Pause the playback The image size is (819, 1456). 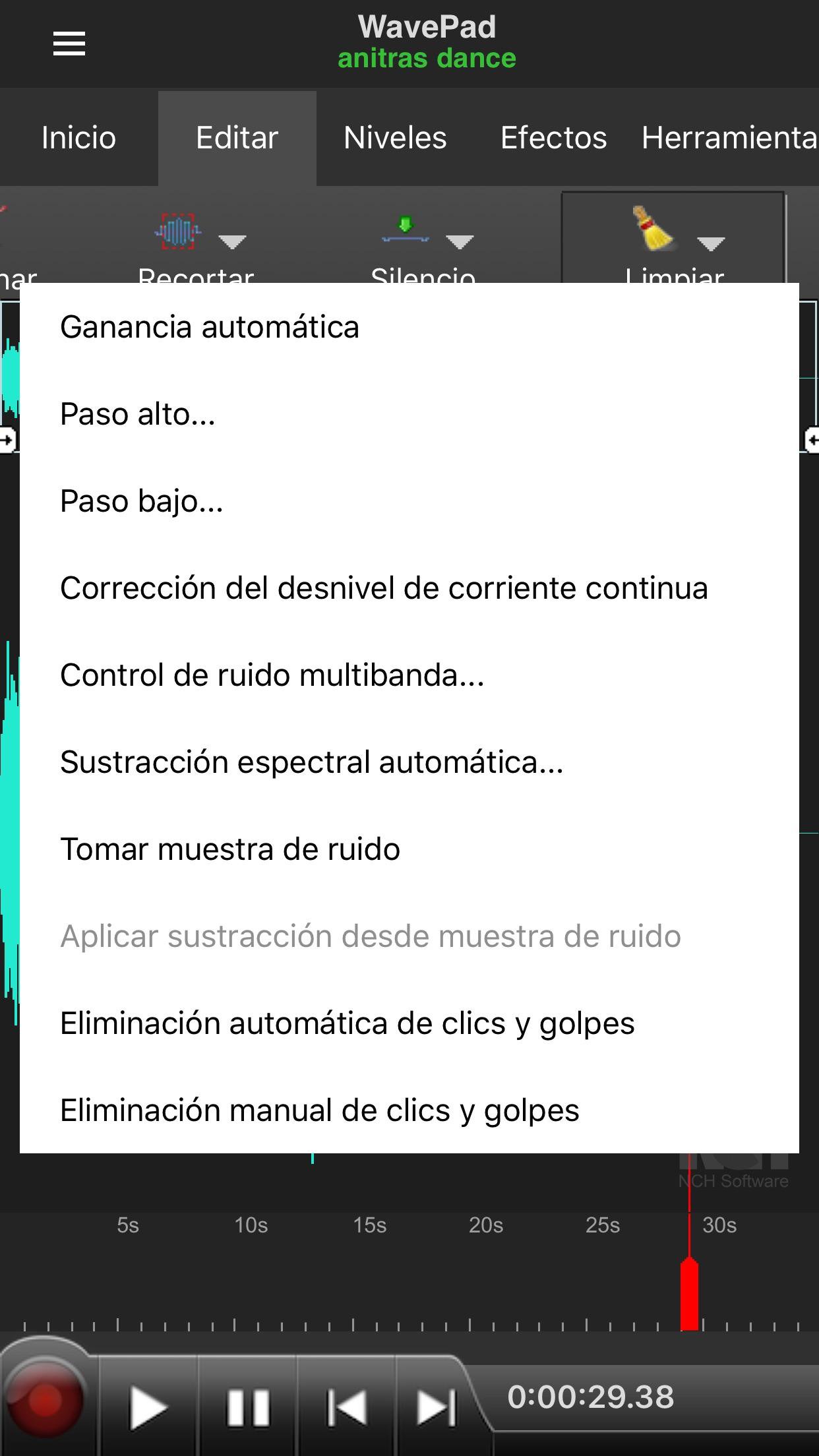[248, 1407]
